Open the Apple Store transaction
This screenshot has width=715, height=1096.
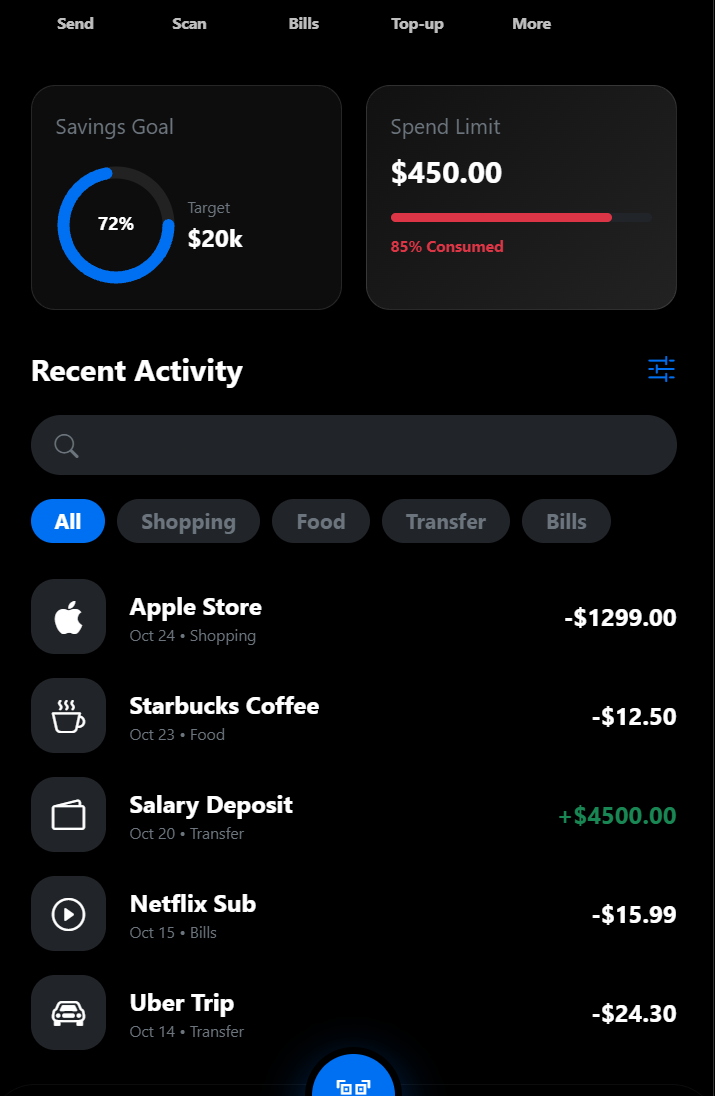click(x=354, y=617)
